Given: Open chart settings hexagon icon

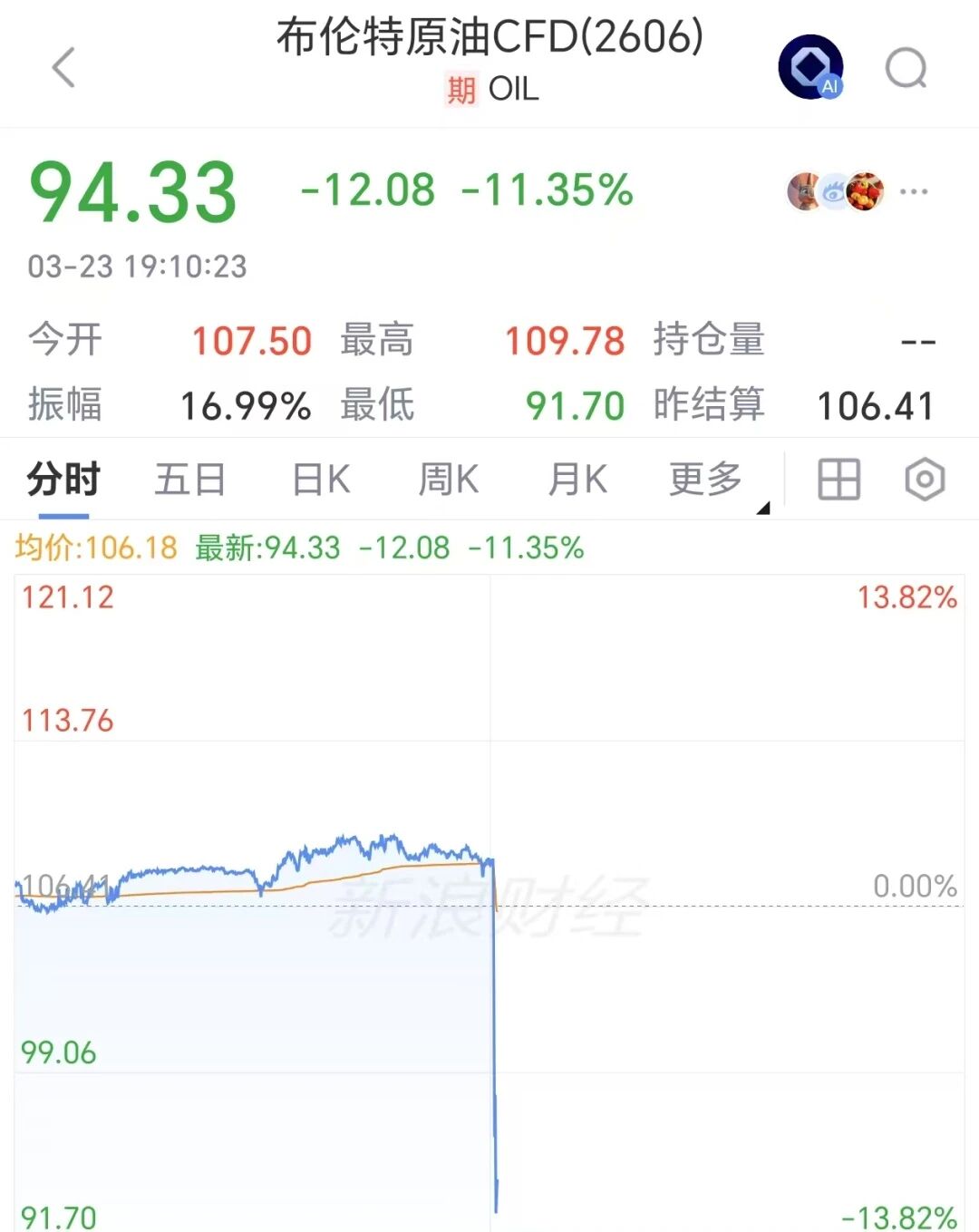Looking at the screenshot, I should coord(925,480).
